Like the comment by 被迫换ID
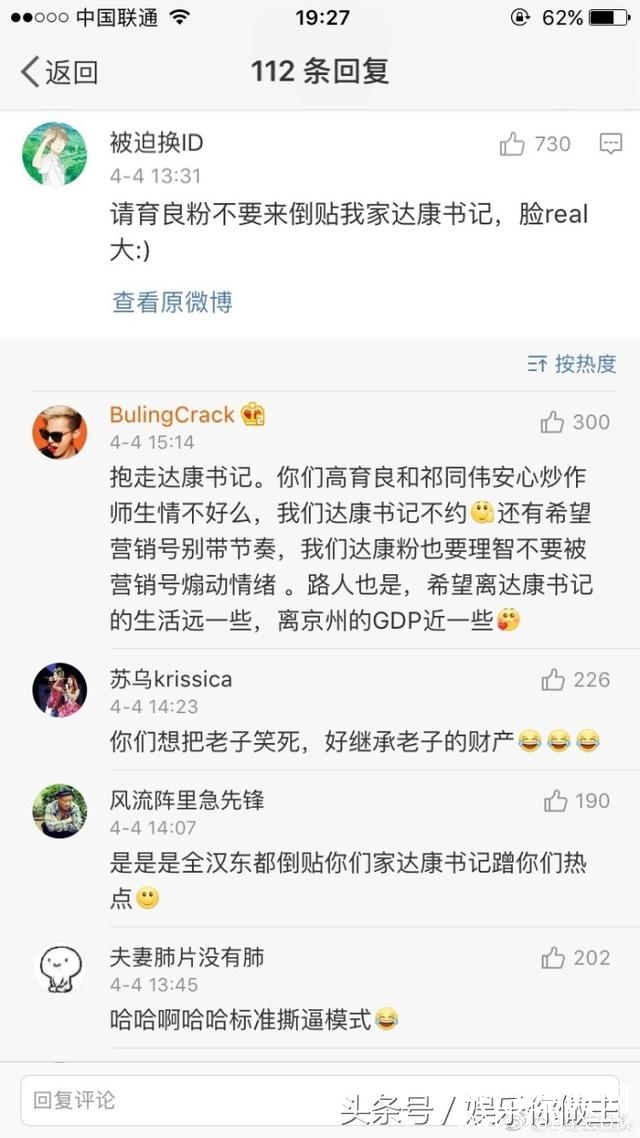 coord(513,145)
